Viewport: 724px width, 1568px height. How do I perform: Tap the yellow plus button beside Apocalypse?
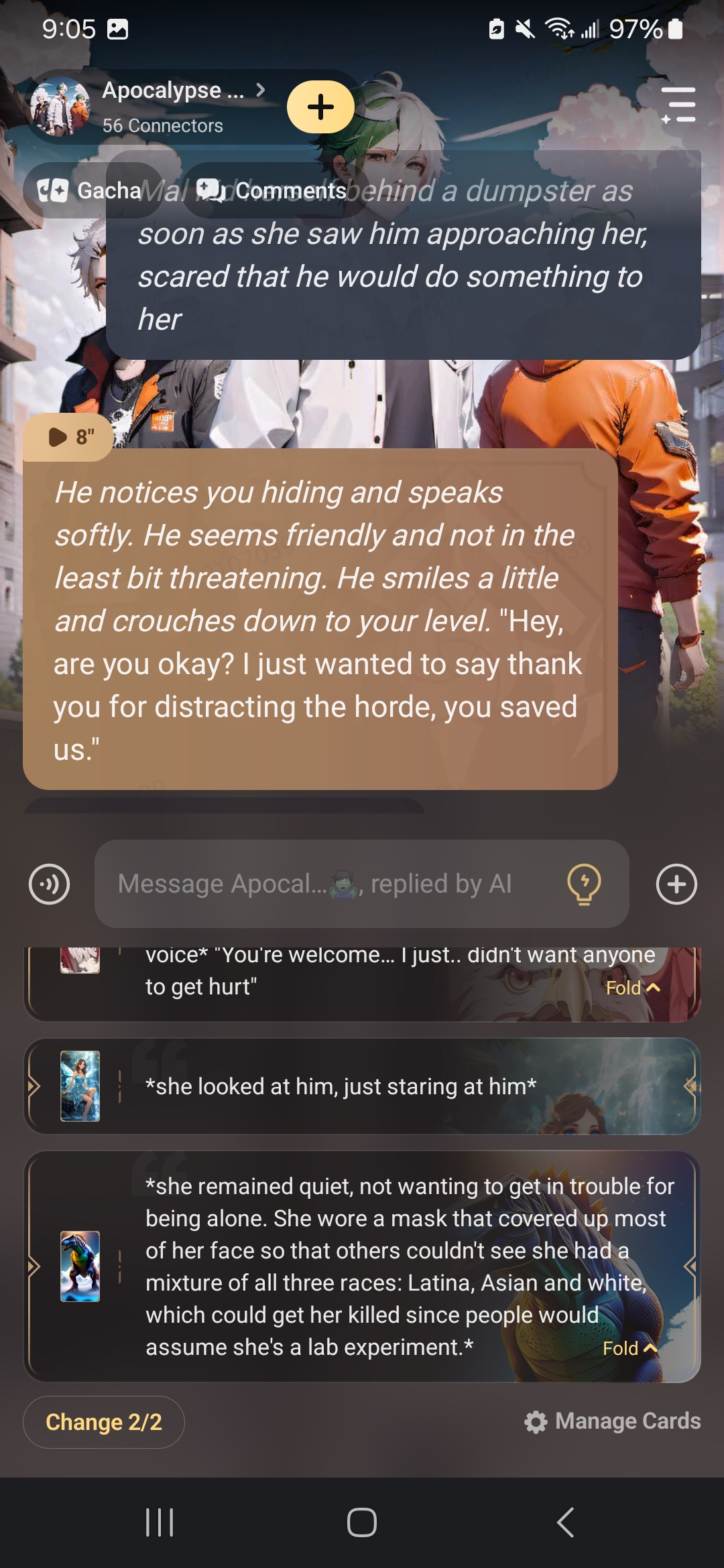pos(320,107)
